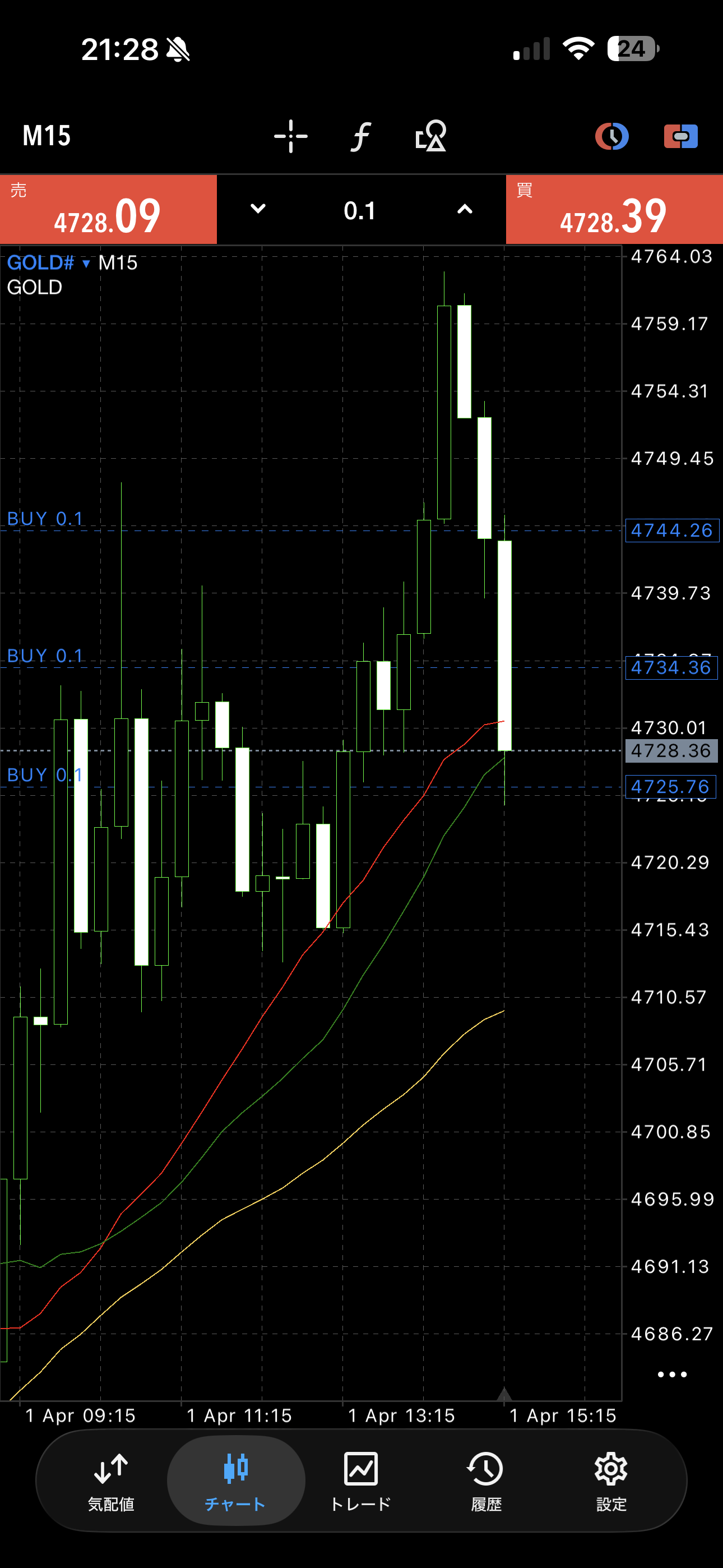Activate the crosshair tool

click(x=291, y=136)
